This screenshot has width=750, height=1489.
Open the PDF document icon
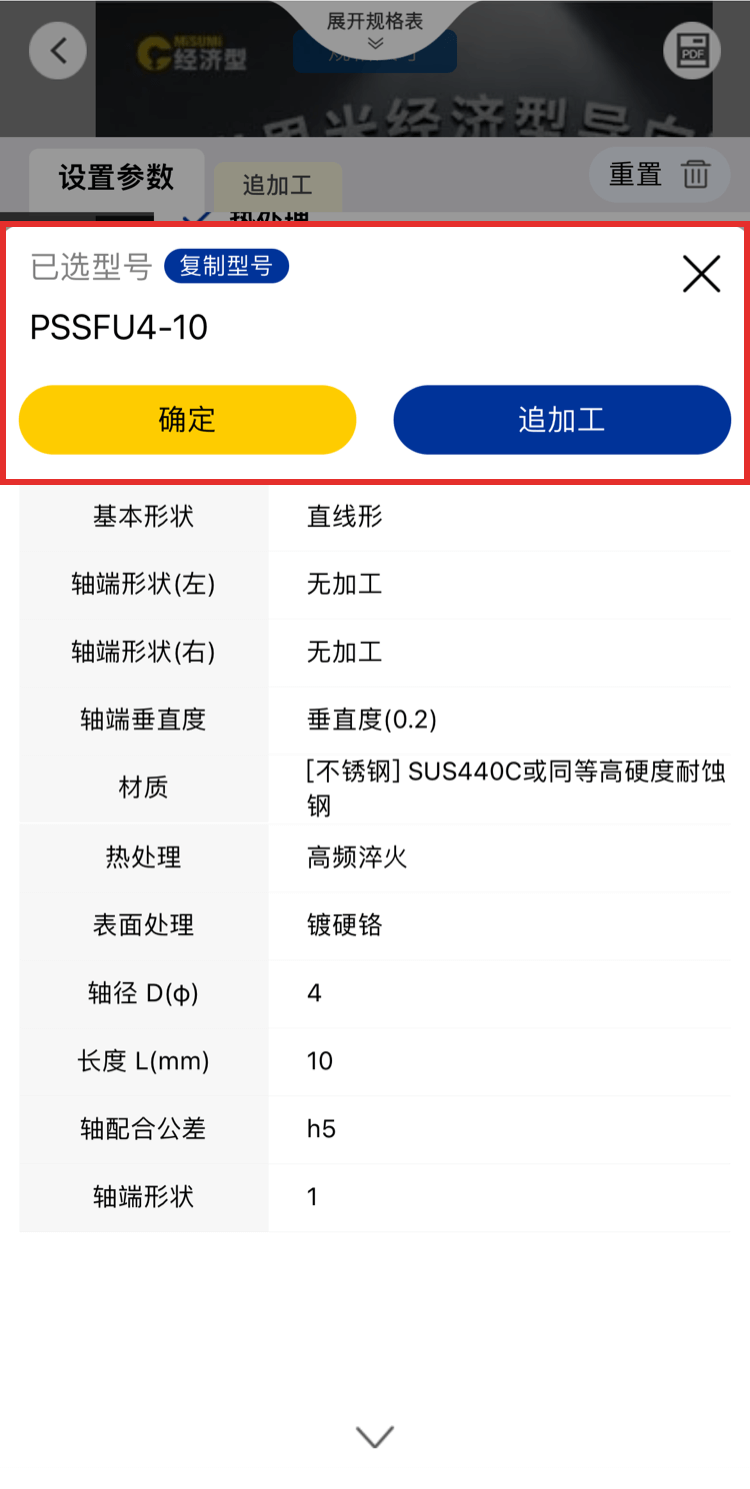692,50
